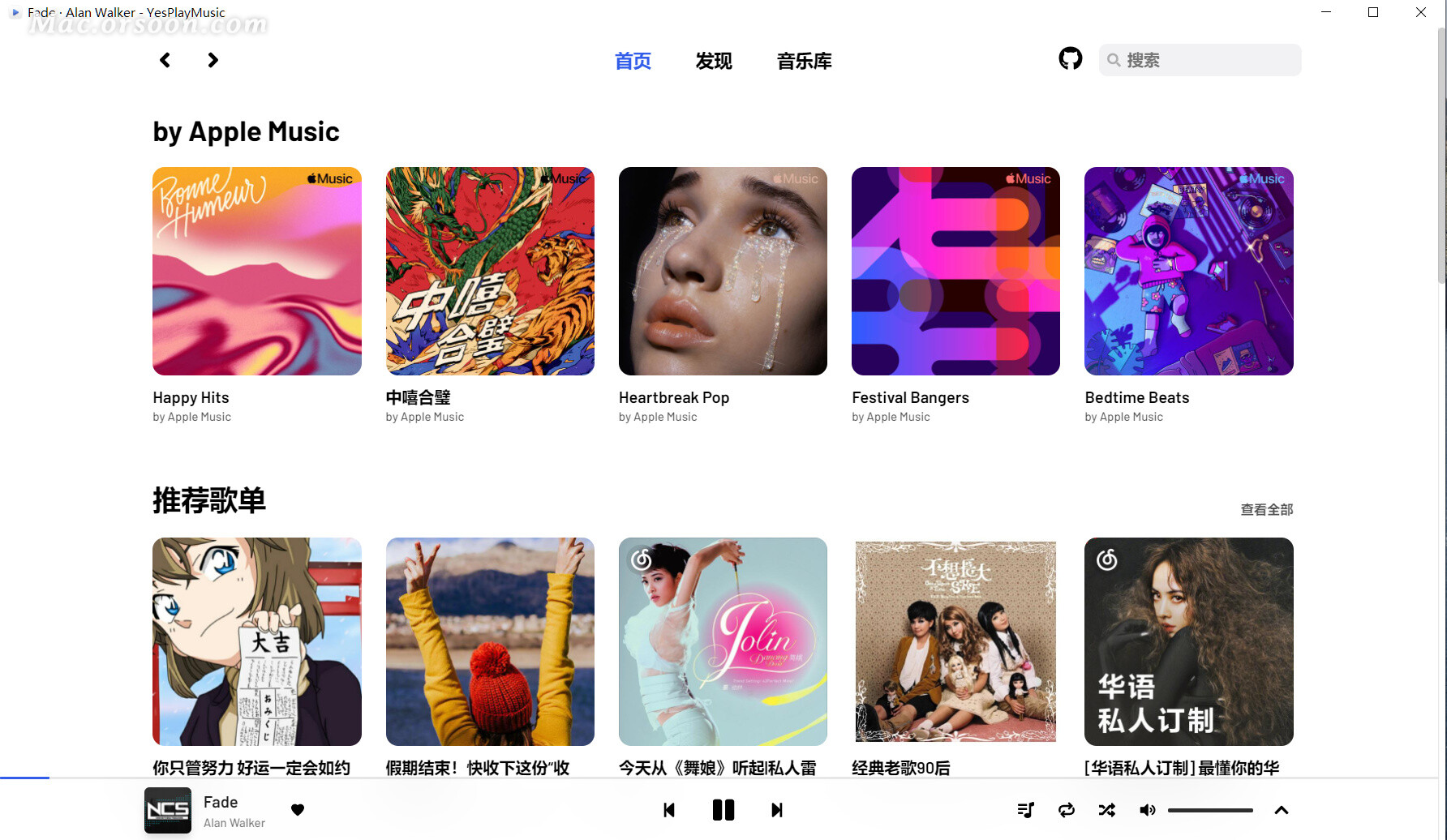Skip to the next track
The width and height of the screenshot is (1447, 840).
click(776, 810)
